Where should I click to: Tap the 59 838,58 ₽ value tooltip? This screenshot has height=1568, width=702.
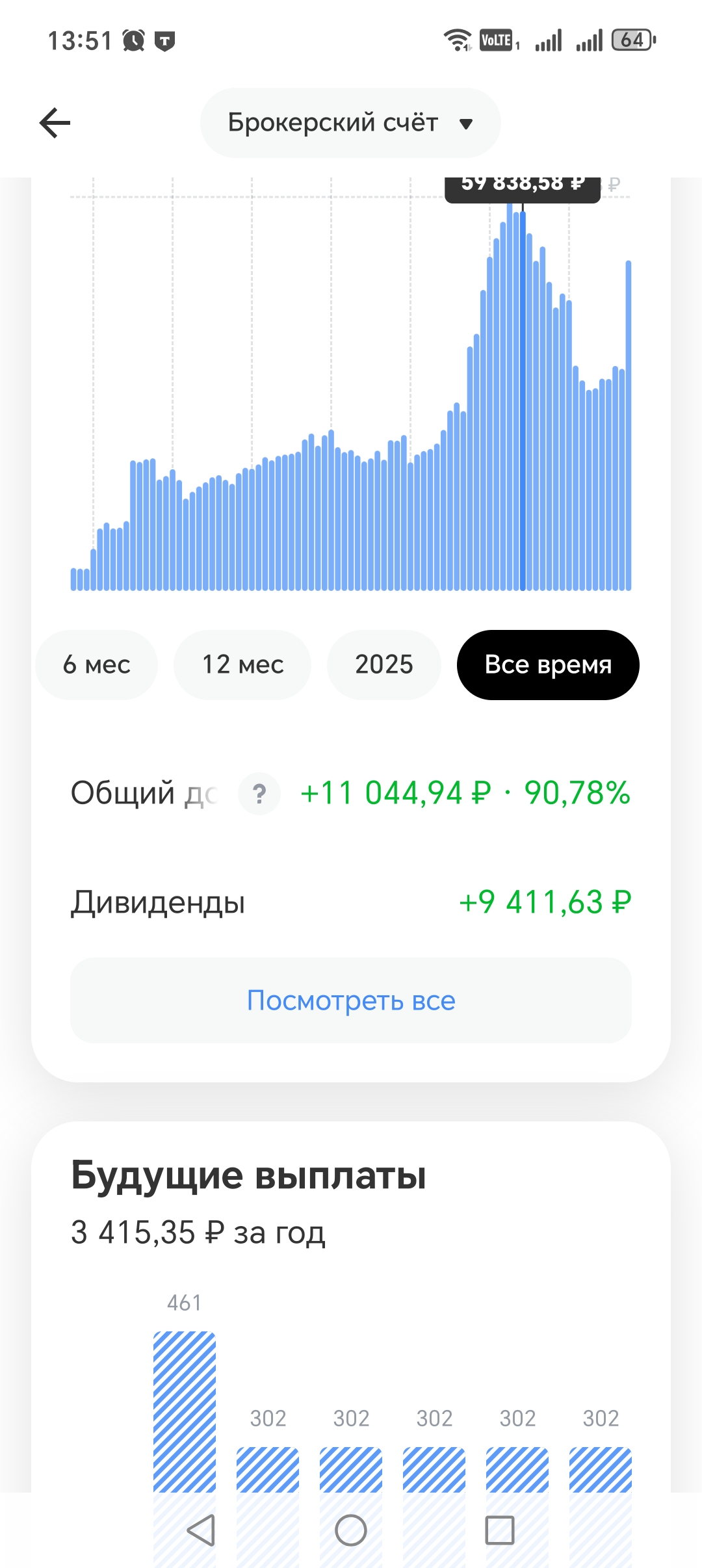pos(523,184)
